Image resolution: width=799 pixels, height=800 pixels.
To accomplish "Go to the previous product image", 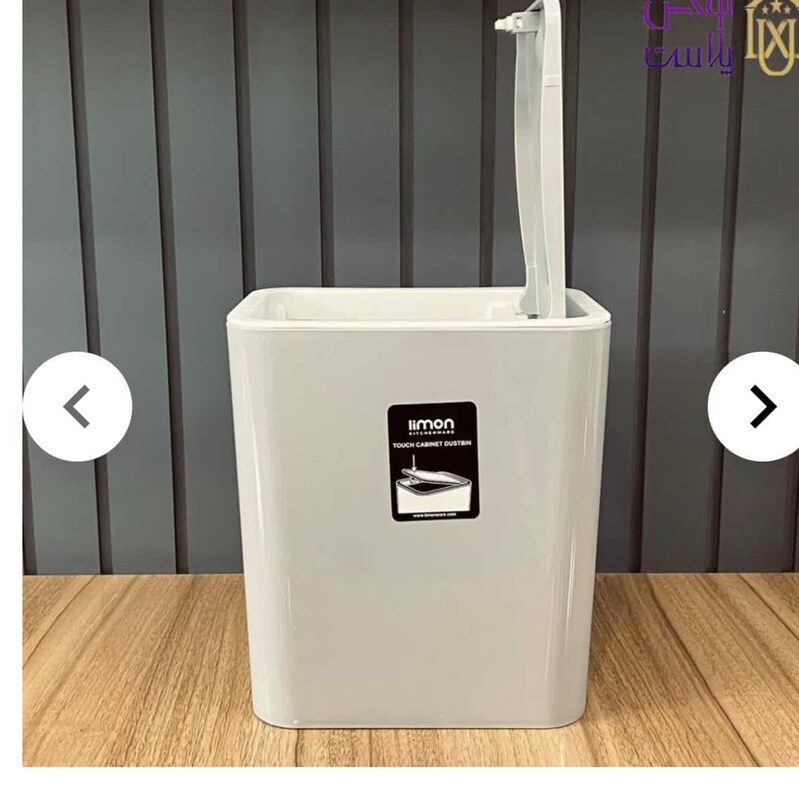I will [x=77, y=407].
